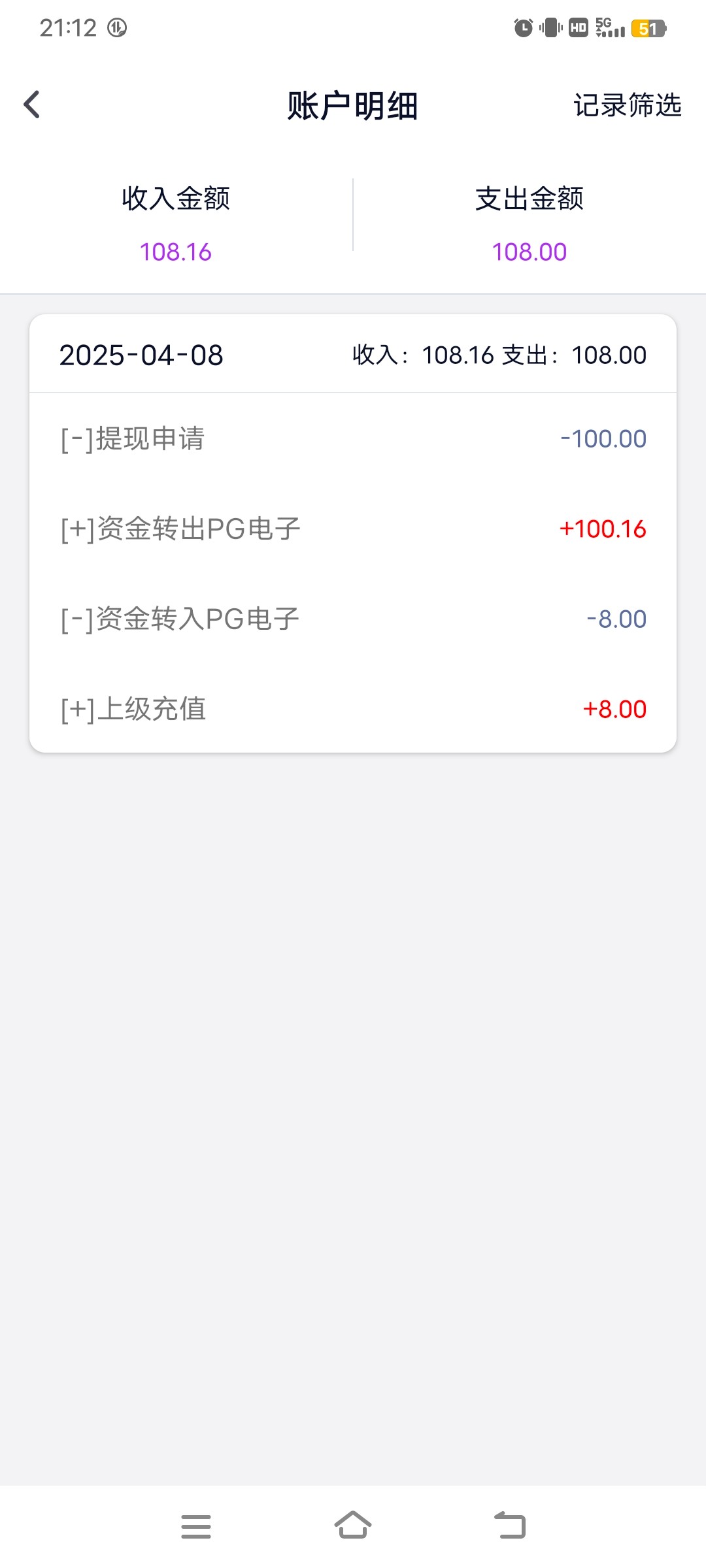
Task: Open recent apps from navigation bar
Action: [196, 1526]
